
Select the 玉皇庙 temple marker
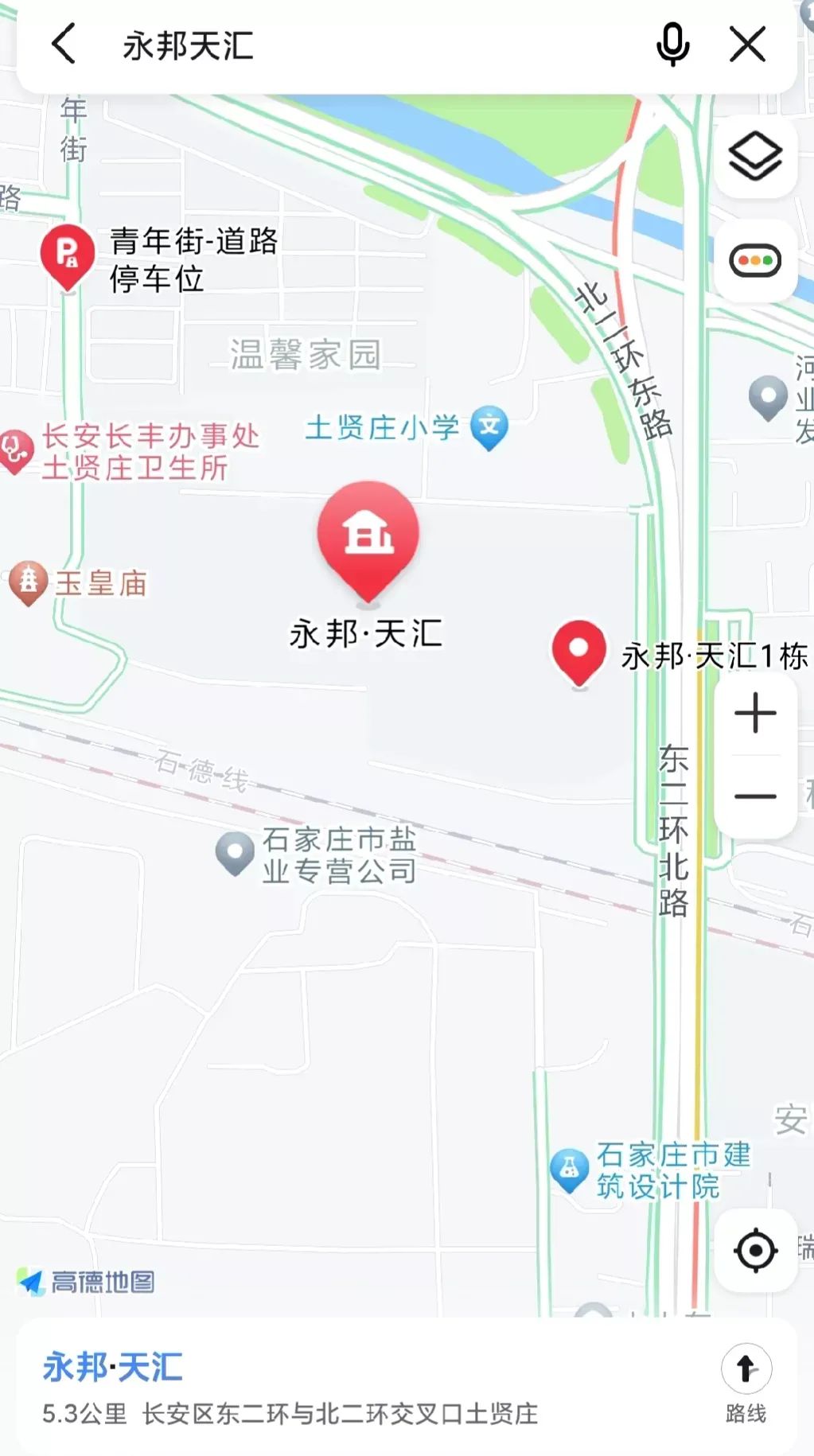pyautogui.click(x=29, y=582)
